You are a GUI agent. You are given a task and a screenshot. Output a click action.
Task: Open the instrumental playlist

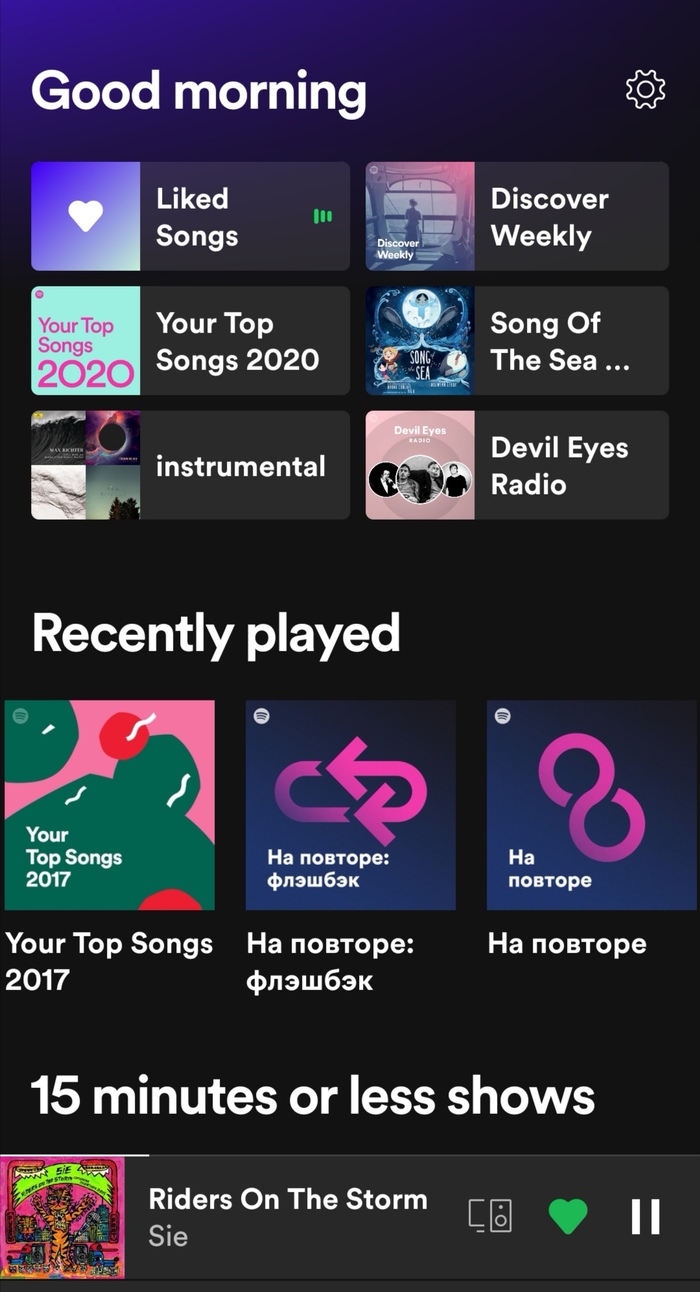tap(190, 465)
